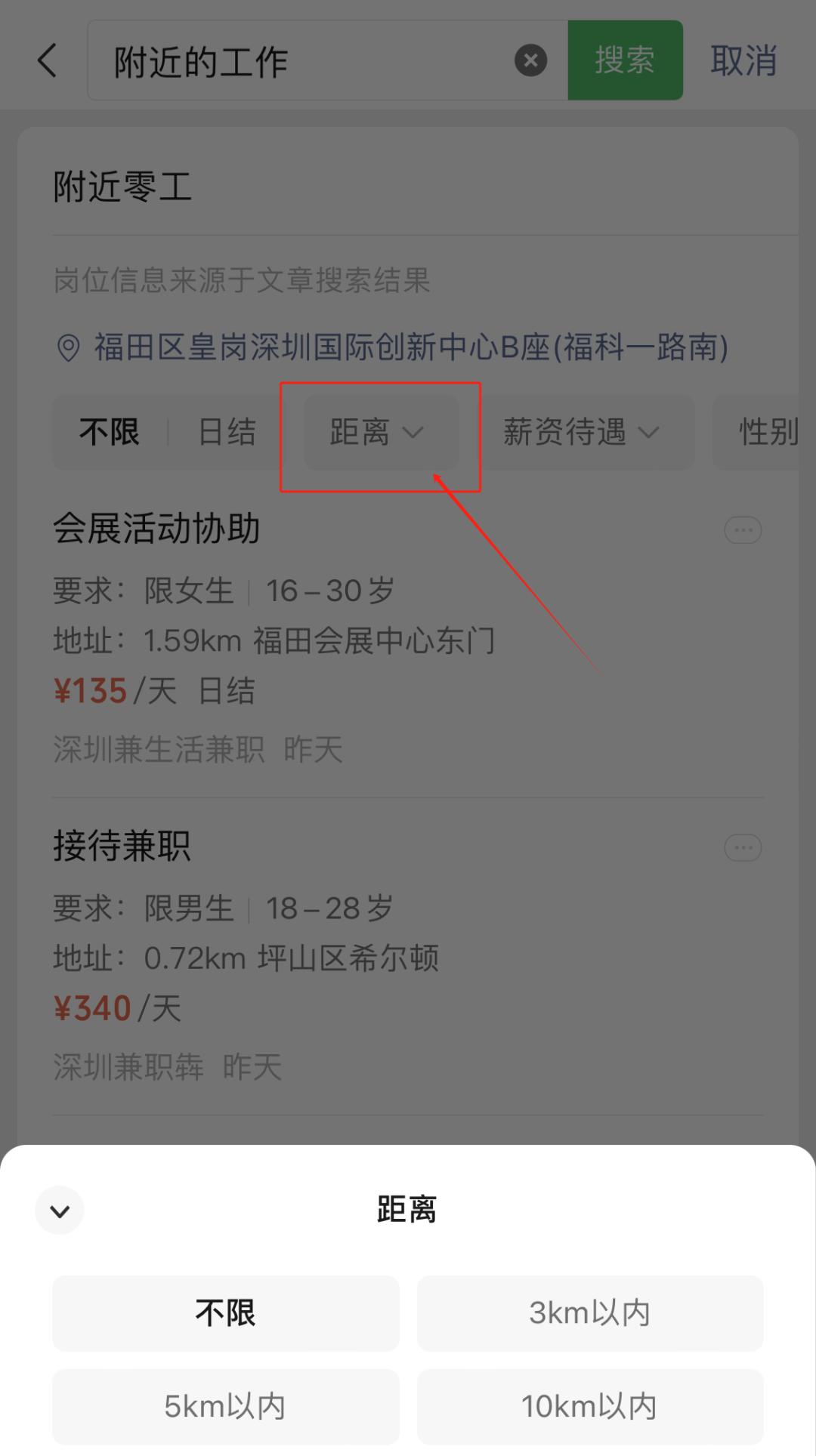Choose 不限 in the distance sheet
The width and height of the screenshot is (816, 1456).
225,1313
